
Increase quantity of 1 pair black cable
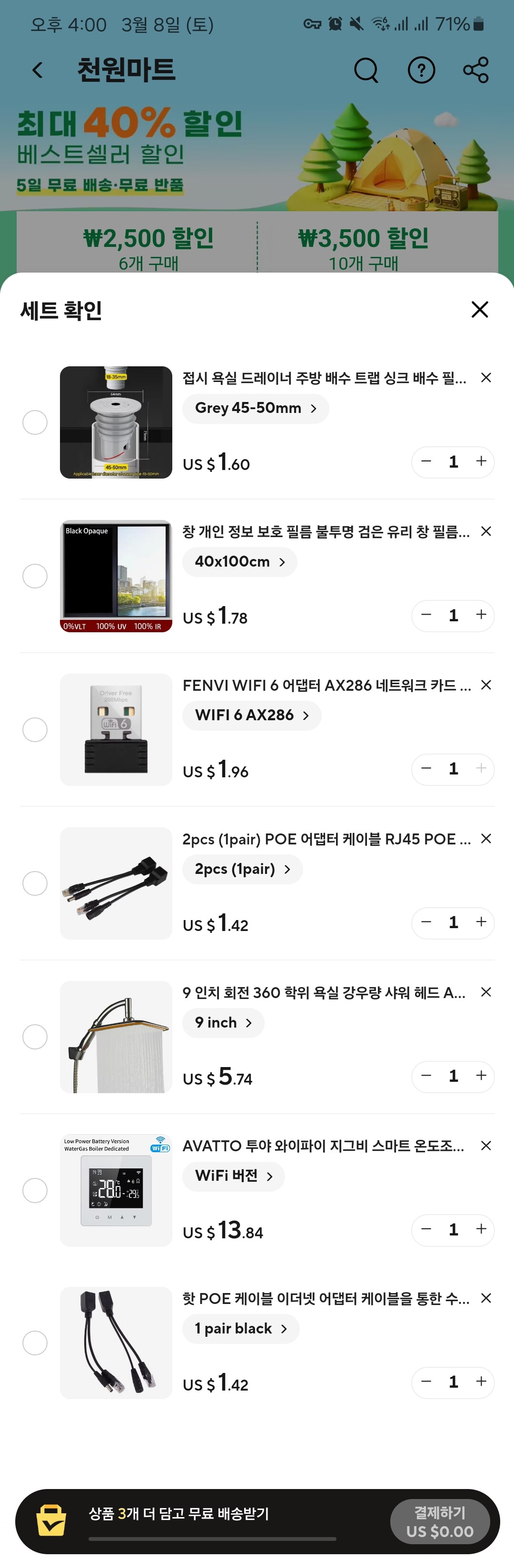click(x=481, y=1382)
